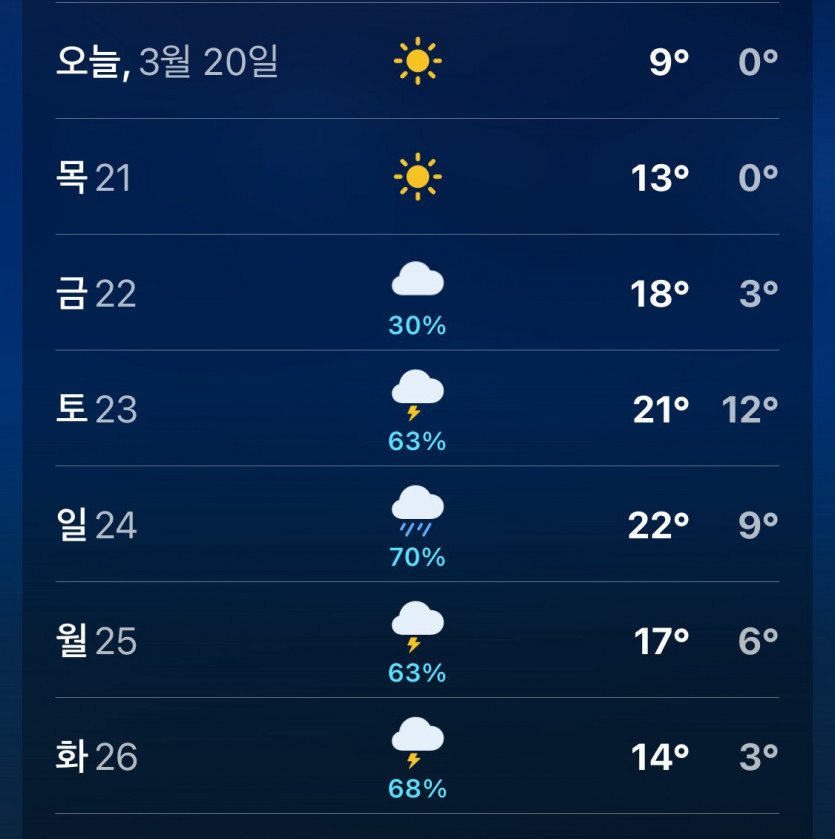Tap the 화 26 forecast row
Screen dimensions: 835x839
point(417,757)
